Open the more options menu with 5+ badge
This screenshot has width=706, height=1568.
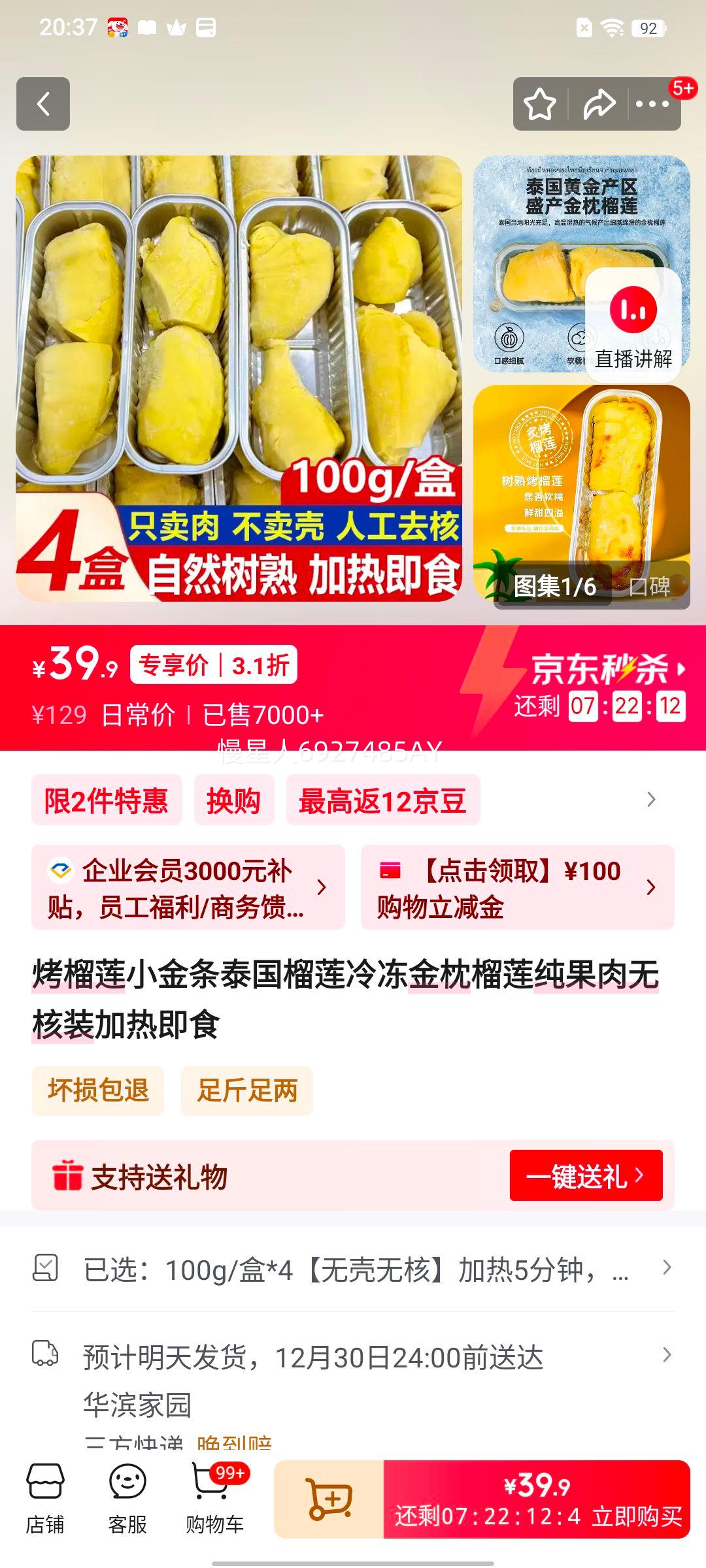655,105
